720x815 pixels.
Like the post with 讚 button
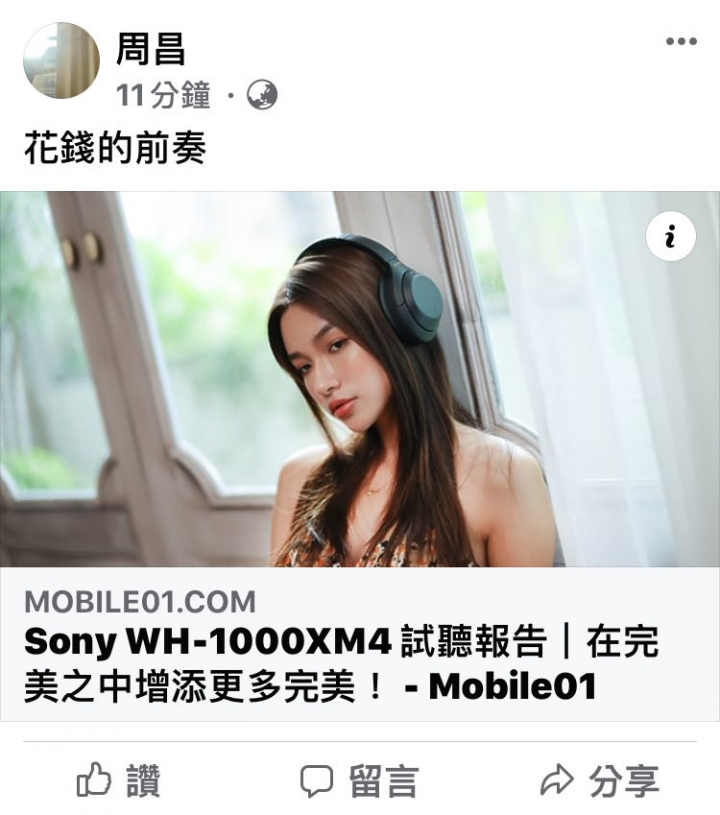point(119,781)
